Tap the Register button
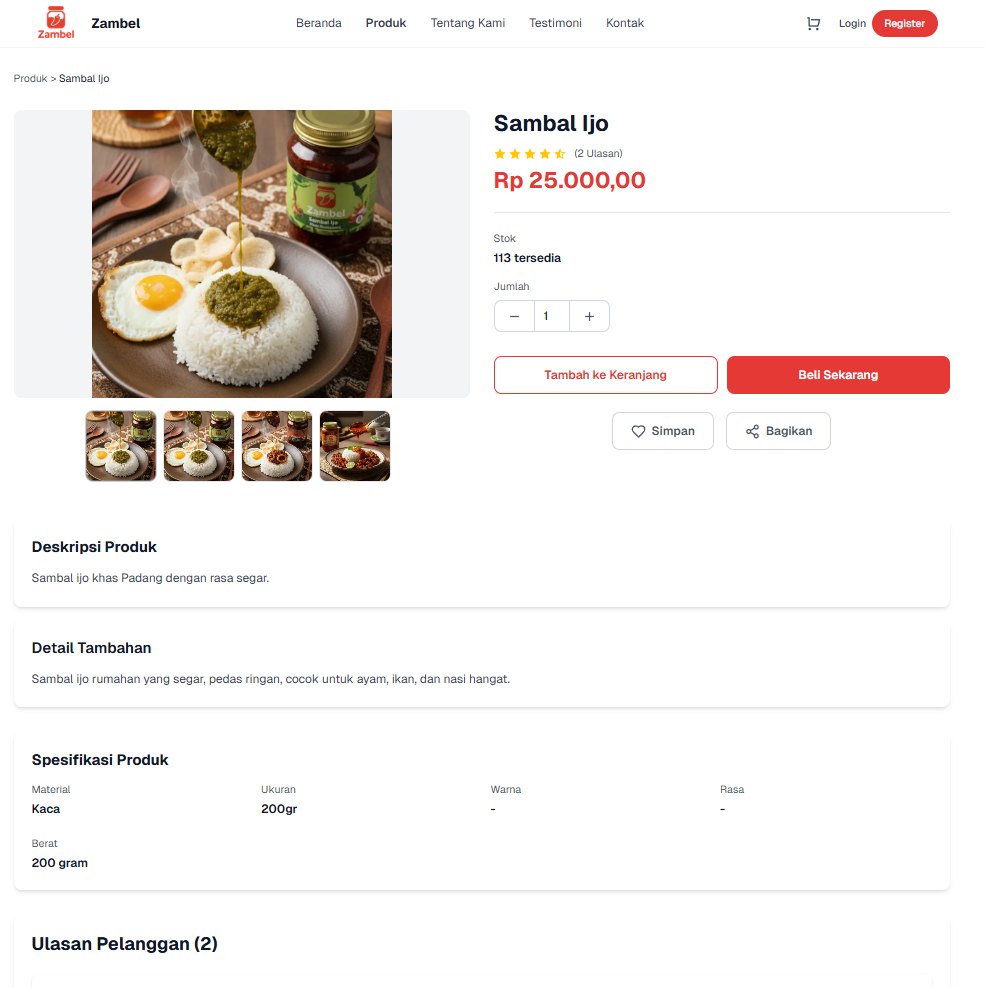Screen dimensions: 985x988 click(x=904, y=24)
